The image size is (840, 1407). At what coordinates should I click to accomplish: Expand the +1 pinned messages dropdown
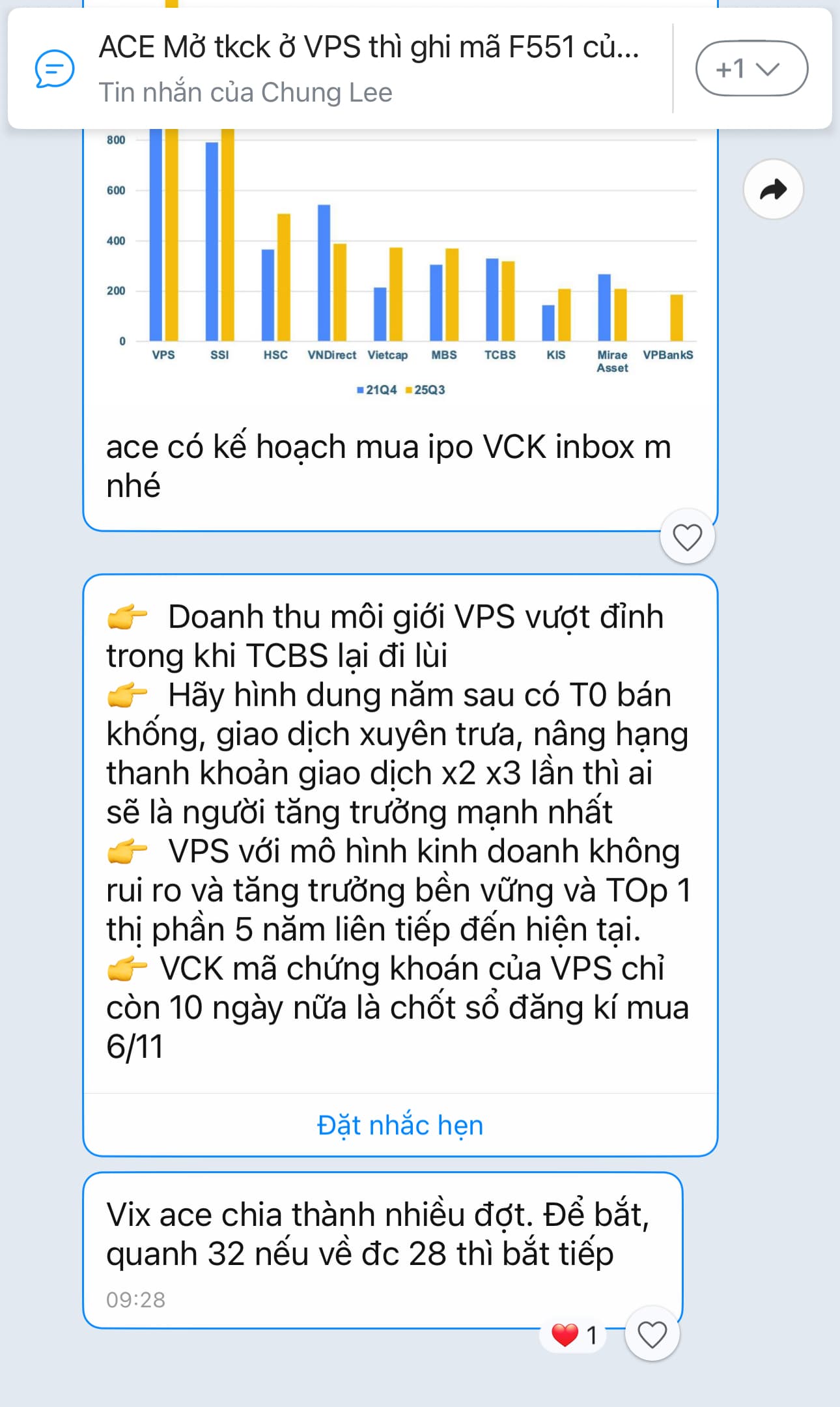pyautogui.click(x=751, y=68)
